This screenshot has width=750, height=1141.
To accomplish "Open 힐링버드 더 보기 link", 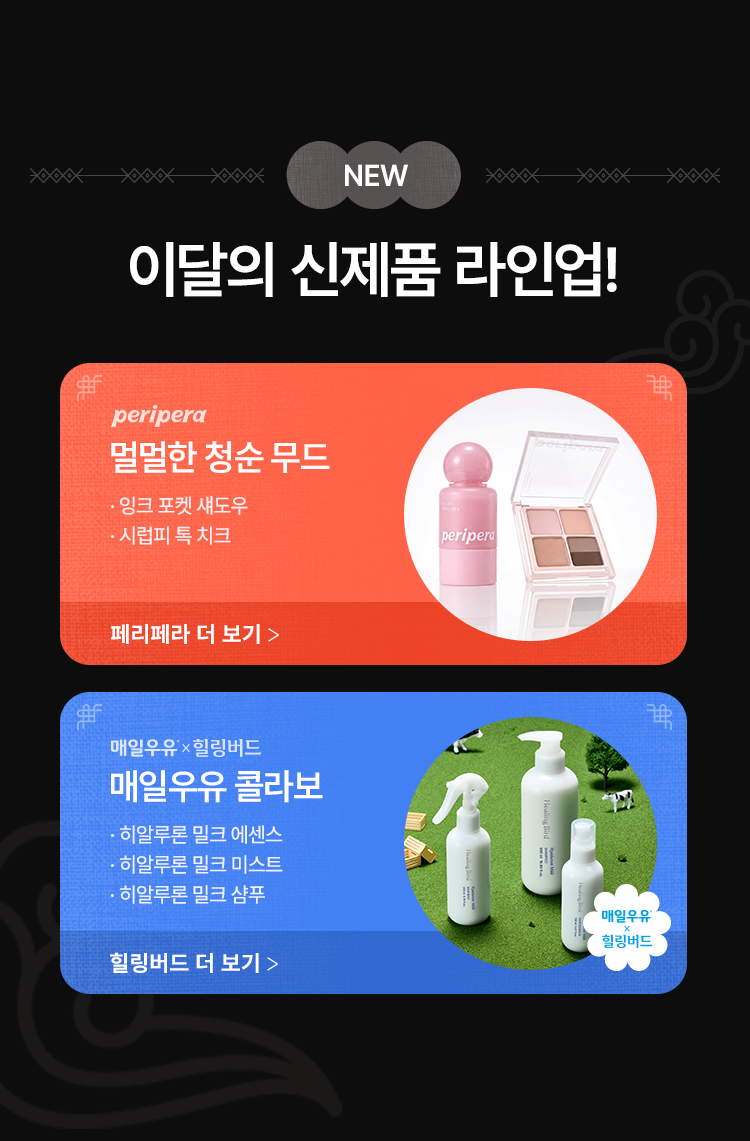I will point(195,963).
